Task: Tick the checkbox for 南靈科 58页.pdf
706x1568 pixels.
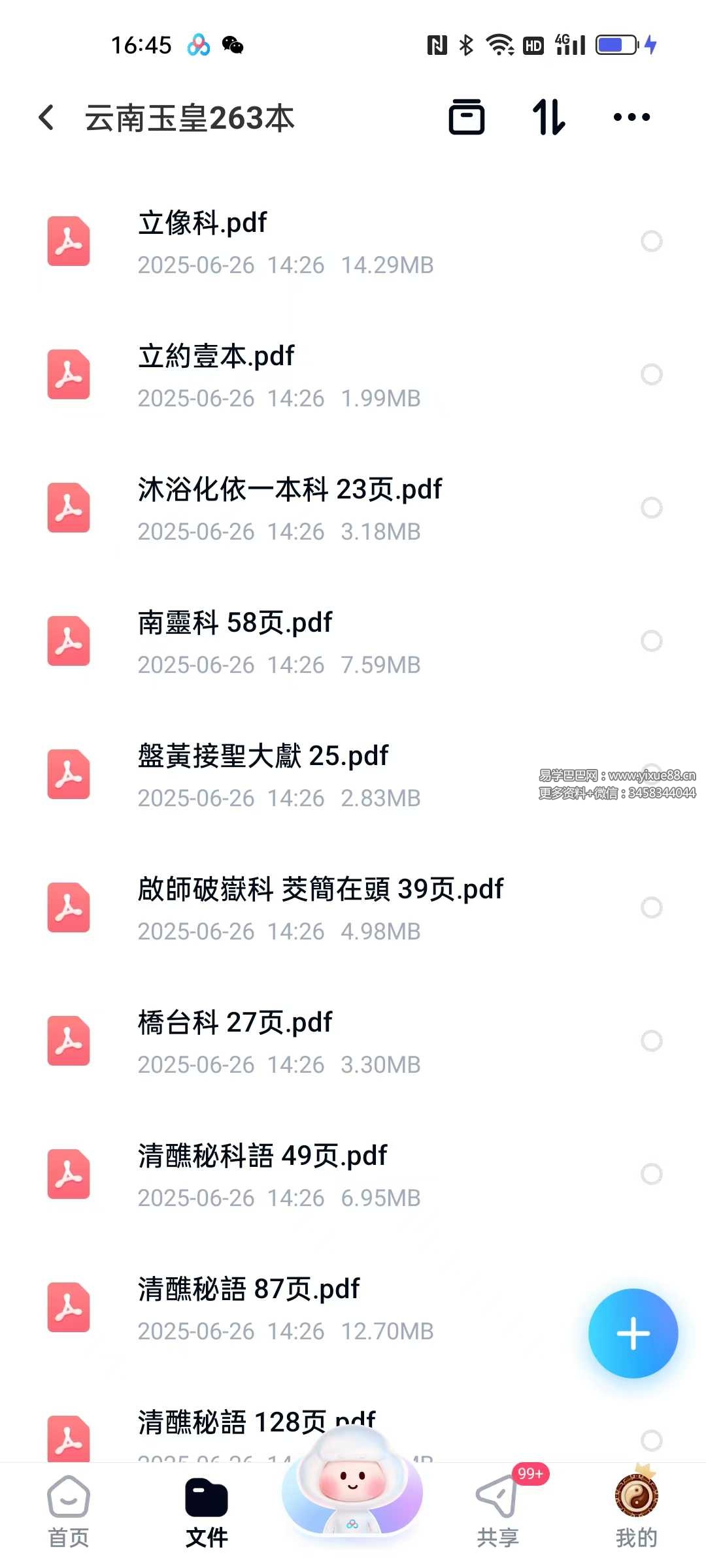Action: point(651,642)
